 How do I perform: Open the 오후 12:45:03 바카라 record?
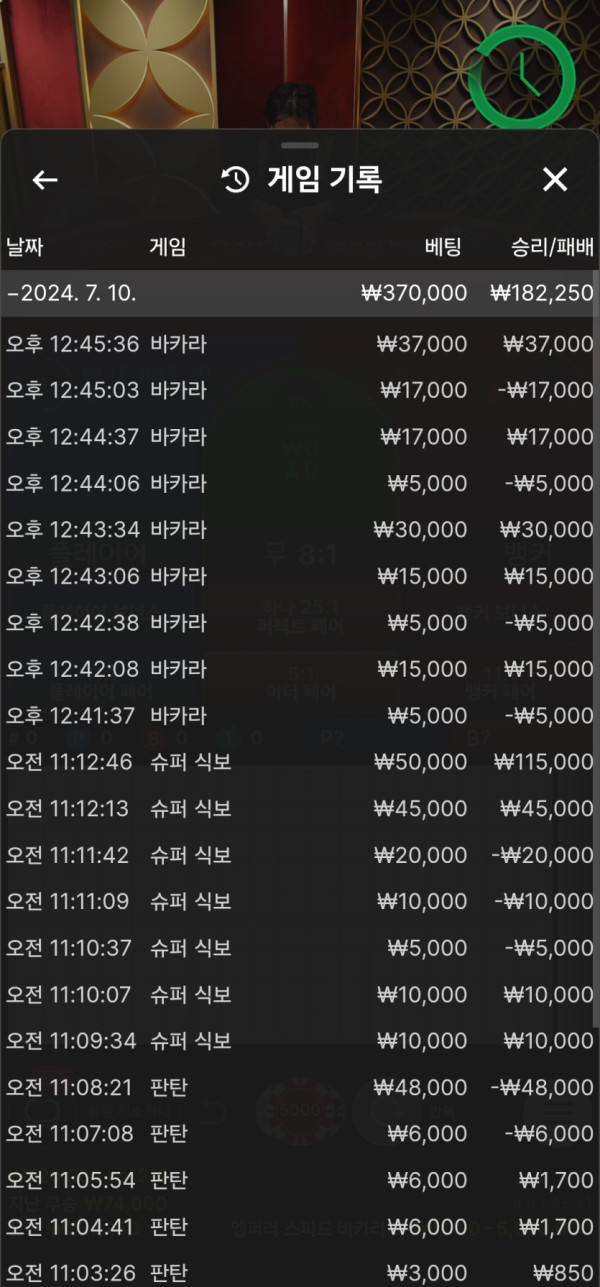coord(300,390)
